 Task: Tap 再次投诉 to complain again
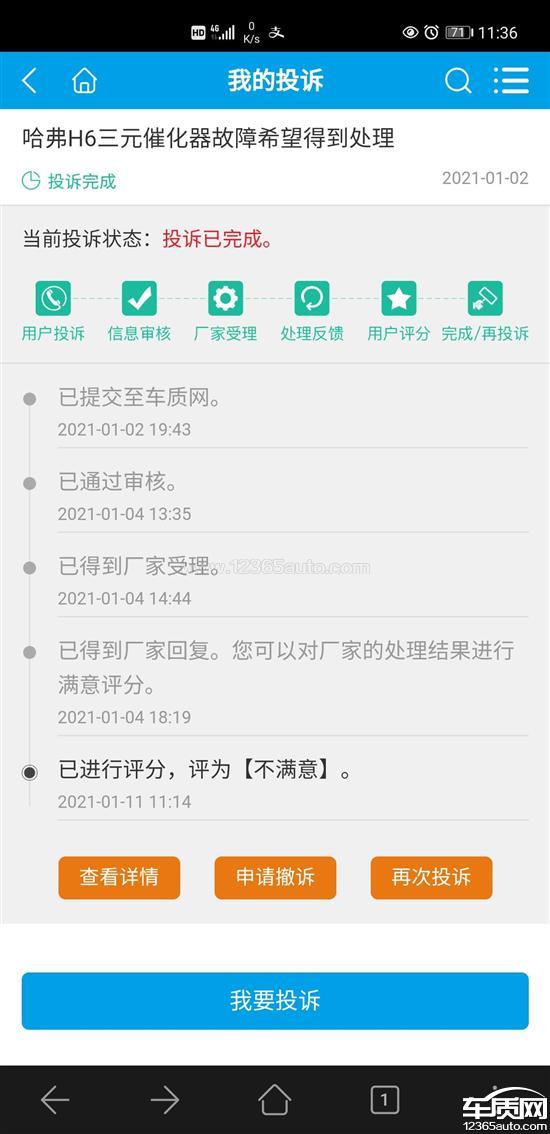pos(431,877)
